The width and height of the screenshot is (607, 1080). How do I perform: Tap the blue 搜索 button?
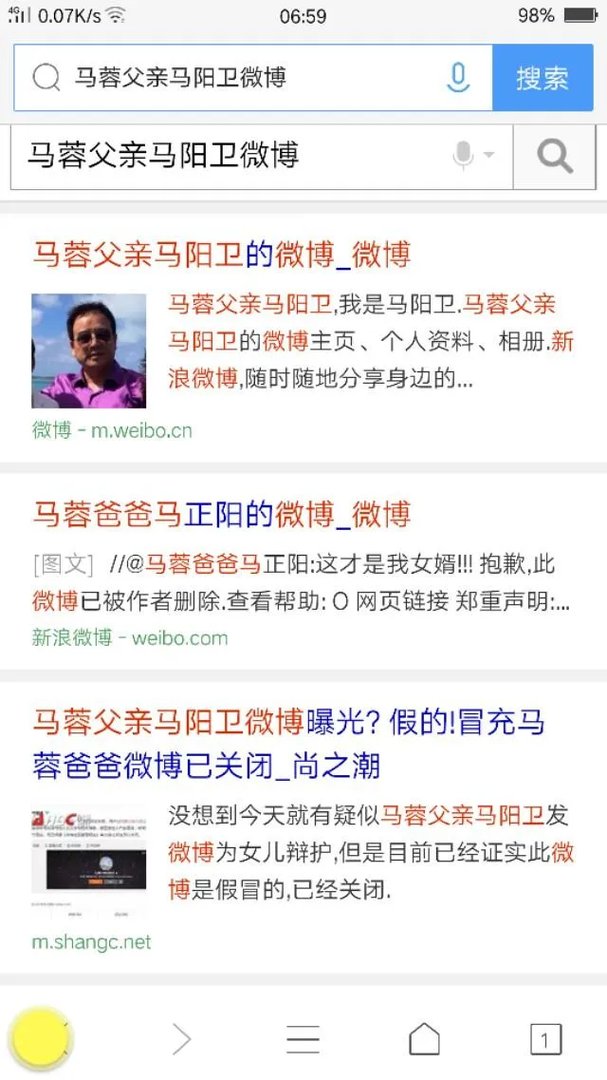coord(542,77)
